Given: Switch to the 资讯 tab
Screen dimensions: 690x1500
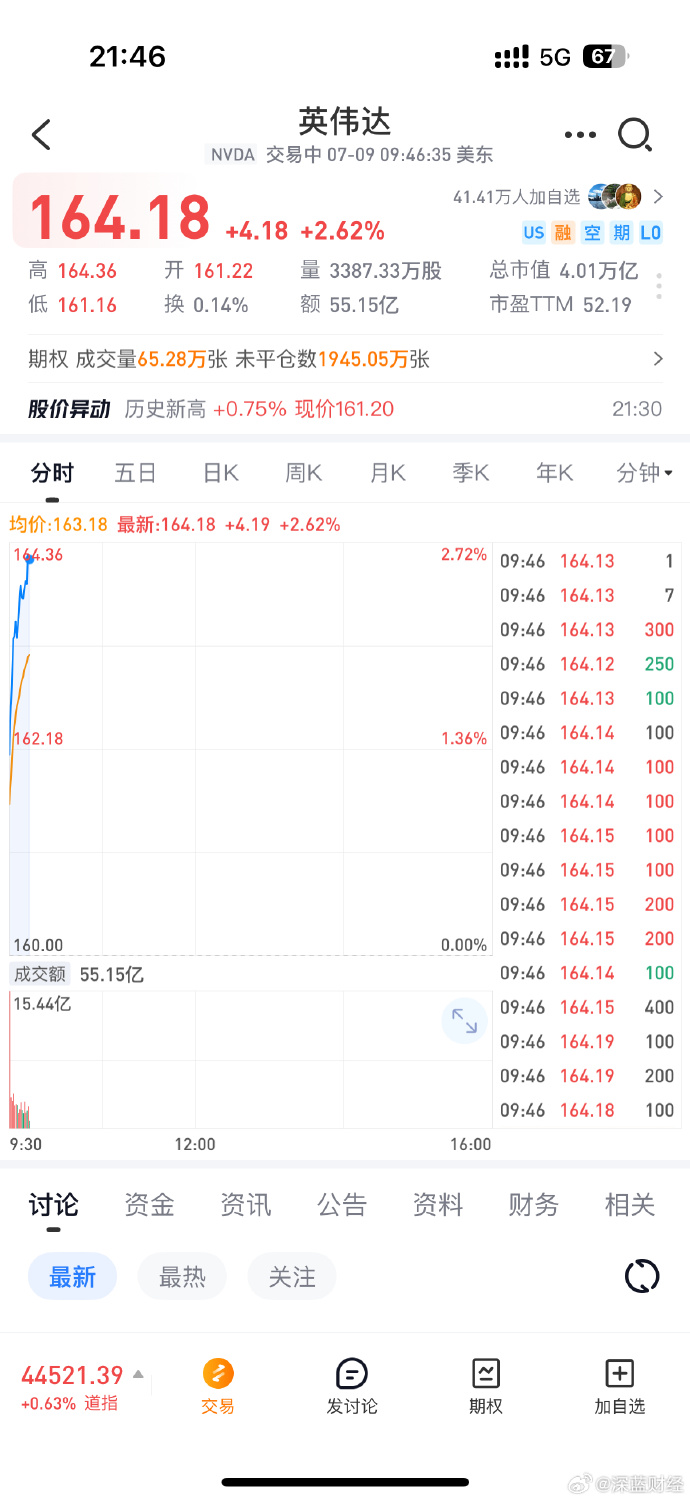Looking at the screenshot, I should [245, 1205].
